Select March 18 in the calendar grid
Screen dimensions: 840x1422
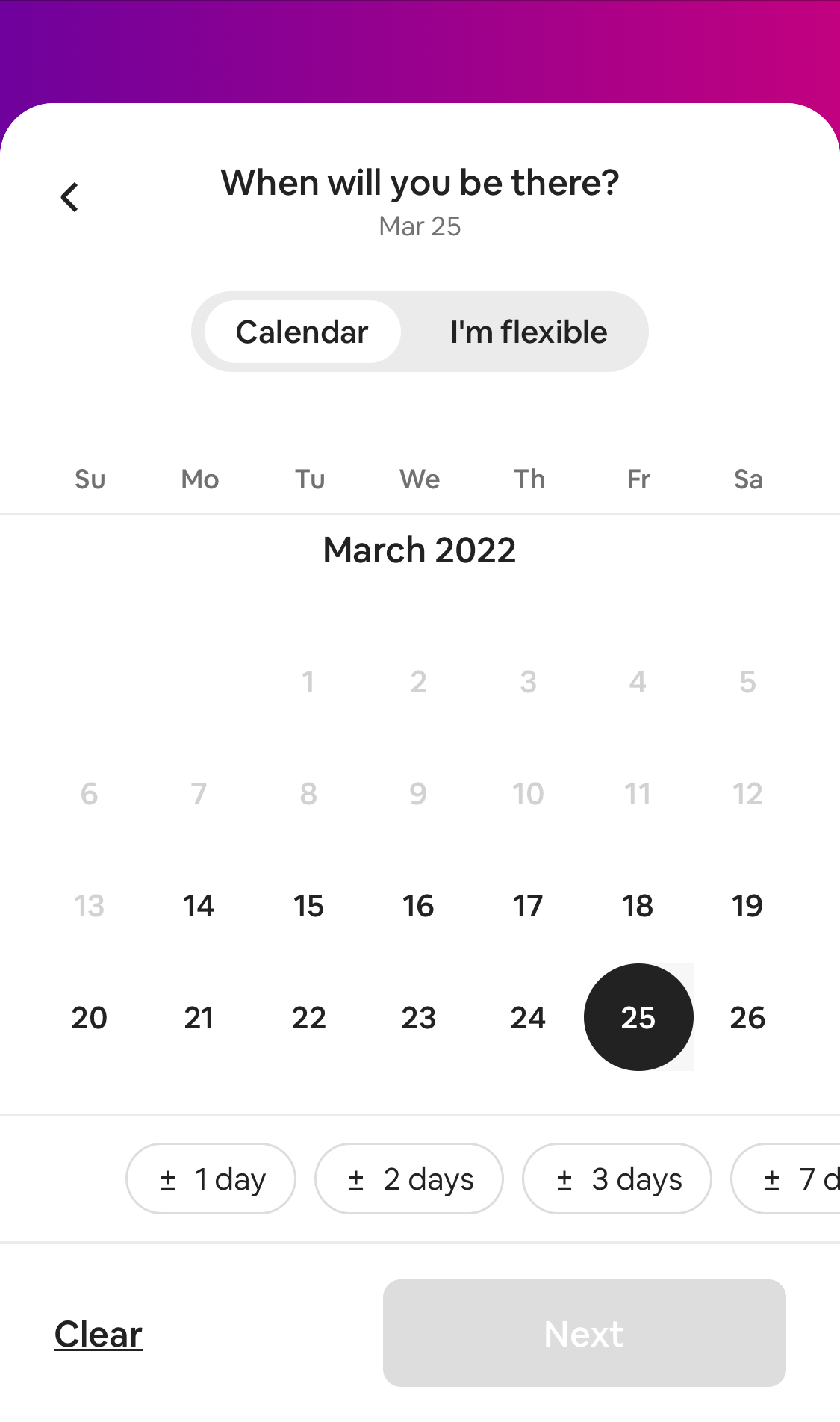[x=638, y=905]
